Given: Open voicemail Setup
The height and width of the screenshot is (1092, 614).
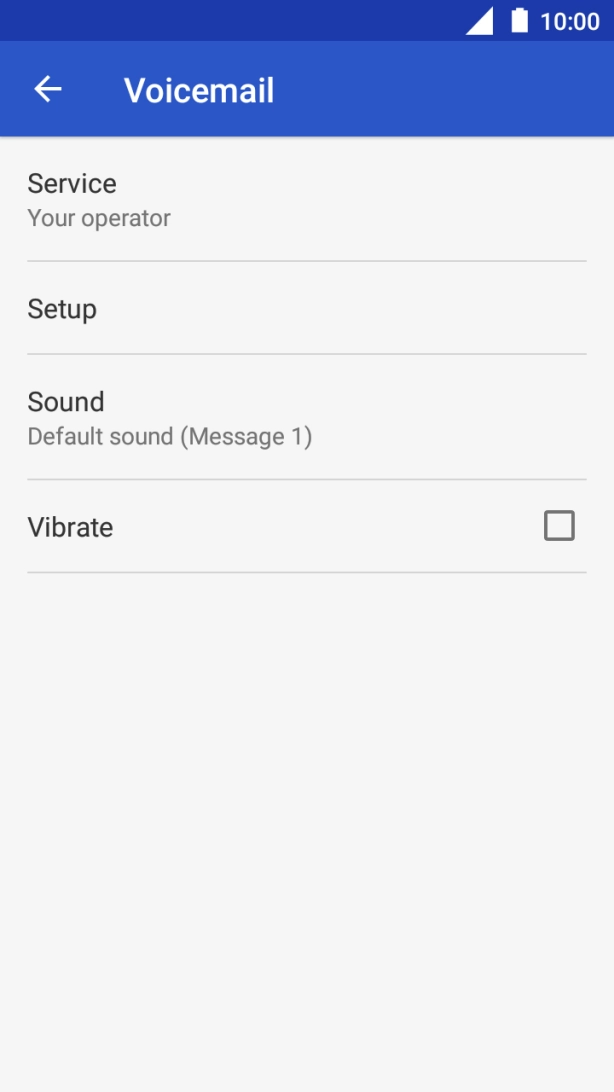Looking at the screenshot, I should (306, 309).
